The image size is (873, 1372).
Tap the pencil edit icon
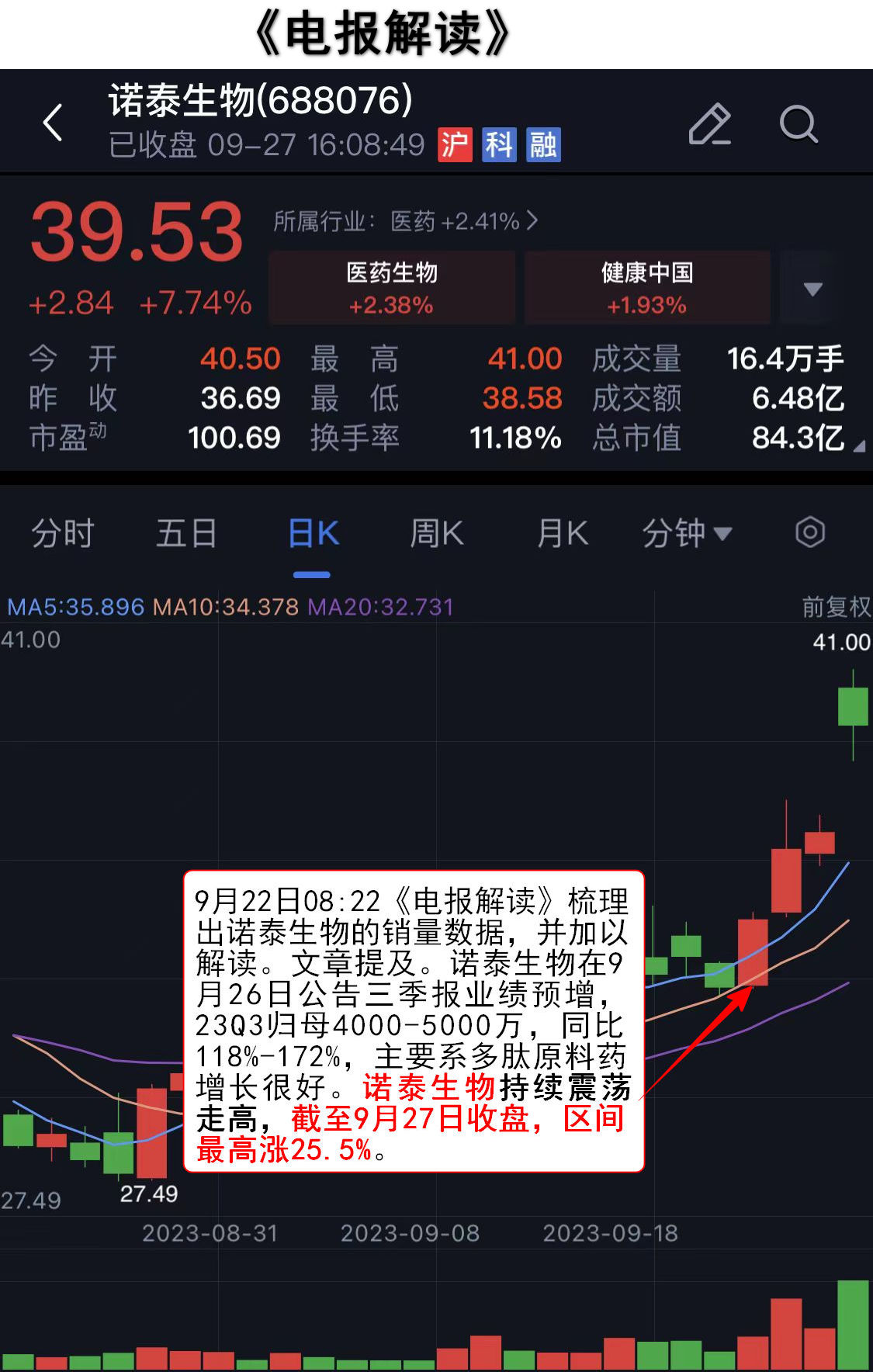pyautogui.click(x=709, y=124)
